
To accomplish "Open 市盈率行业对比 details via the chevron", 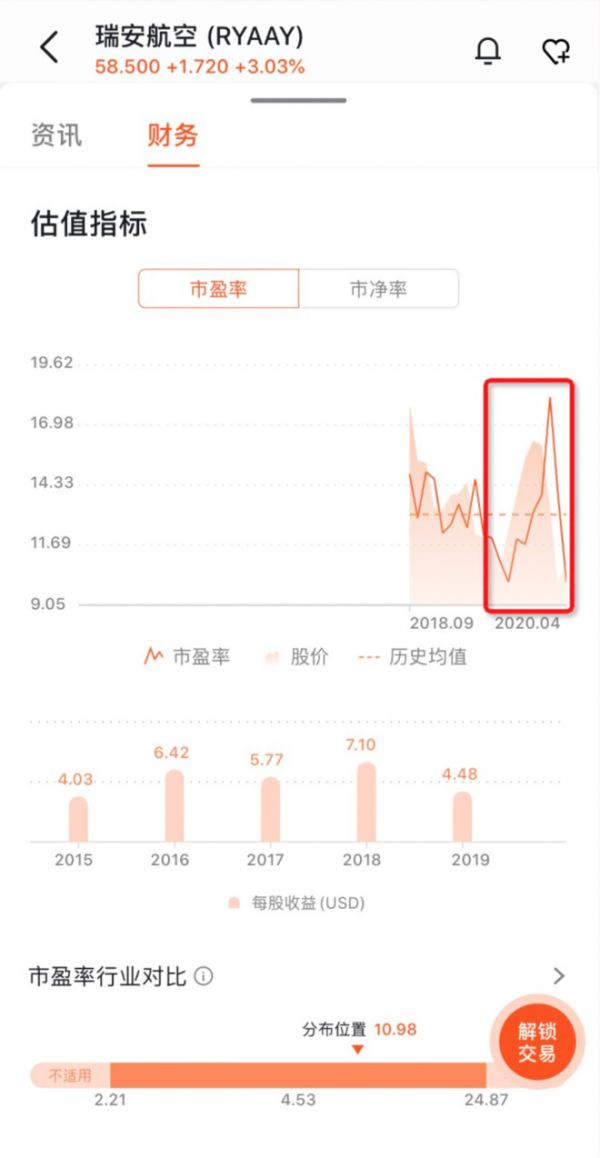I will point(559,976).
